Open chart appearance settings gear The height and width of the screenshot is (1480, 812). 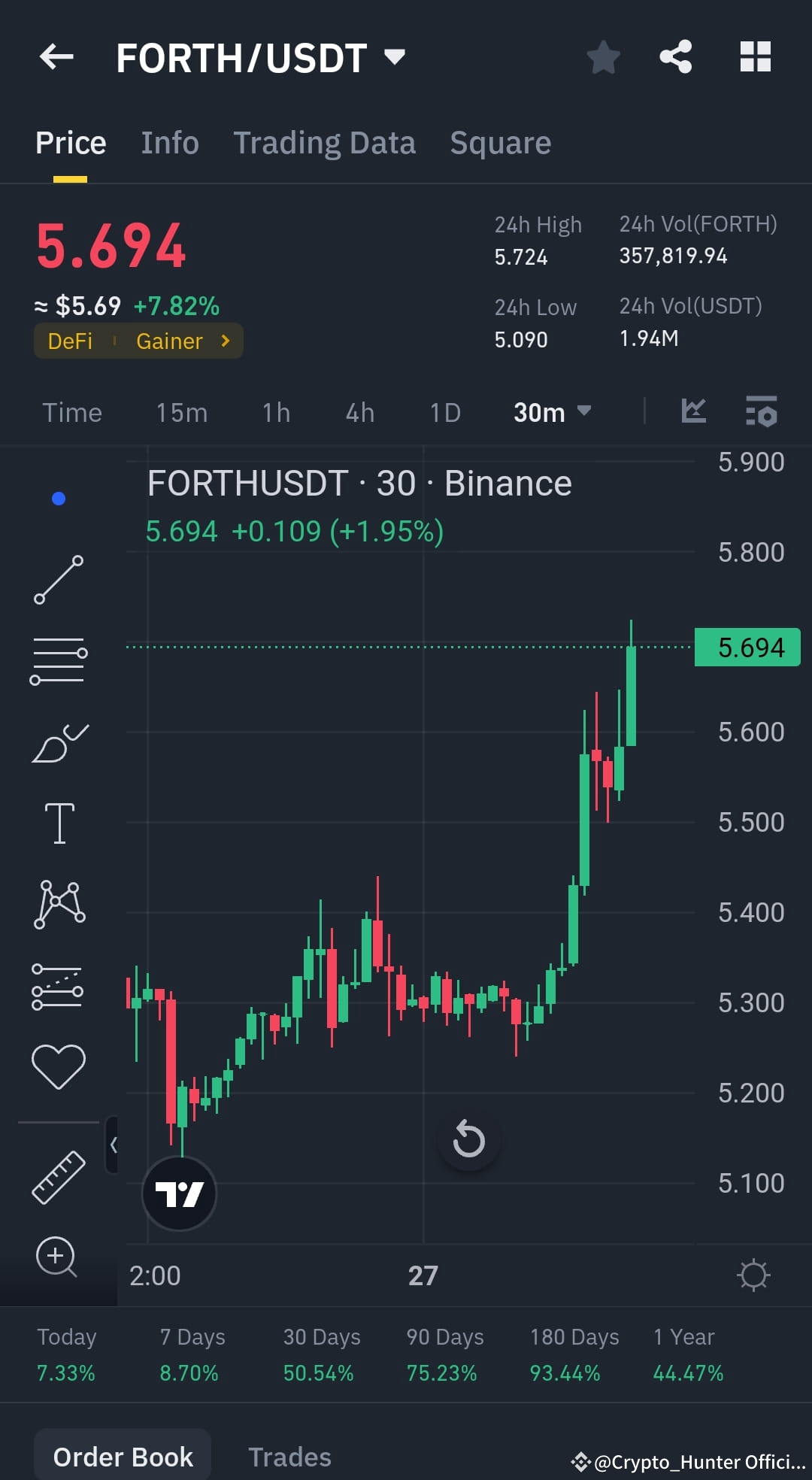pos(753,1275)
